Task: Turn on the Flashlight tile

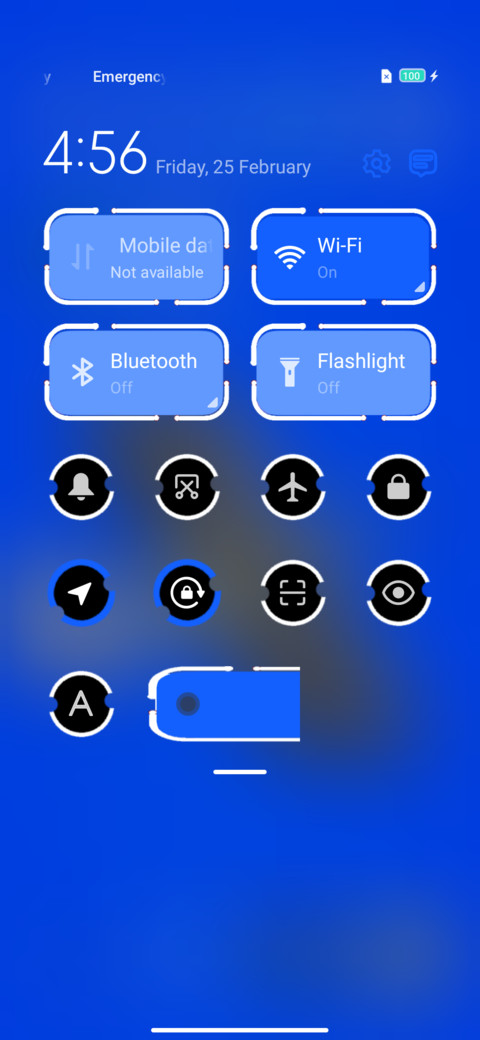Action: pos(343,373)
